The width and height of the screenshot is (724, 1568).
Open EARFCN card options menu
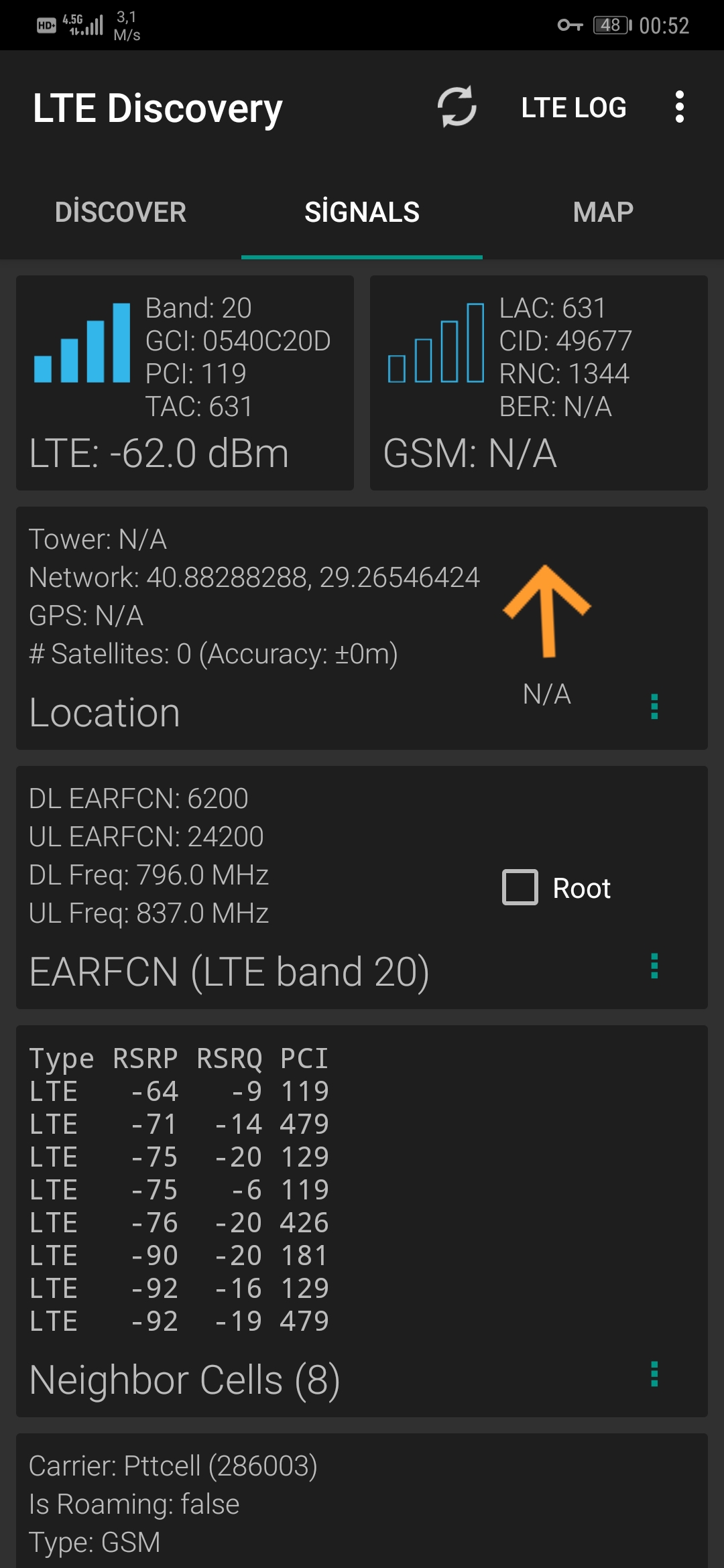coord(654,966)
